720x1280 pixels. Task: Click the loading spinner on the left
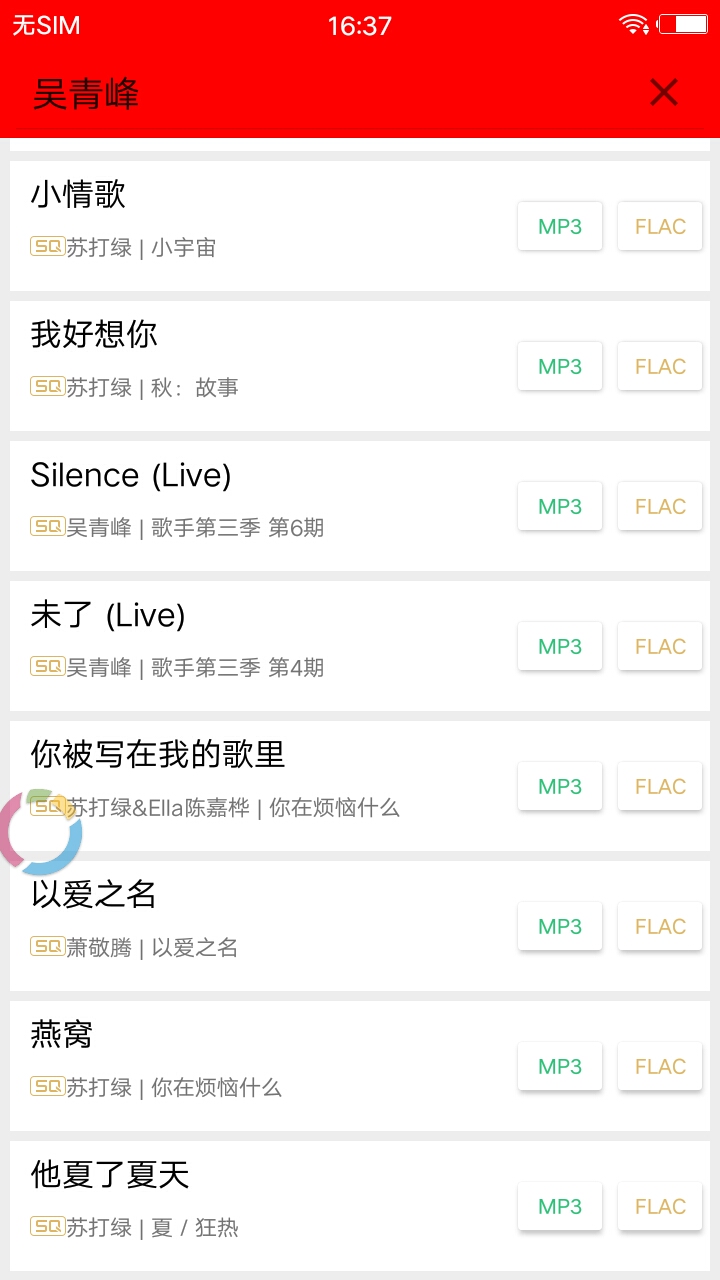38,832
